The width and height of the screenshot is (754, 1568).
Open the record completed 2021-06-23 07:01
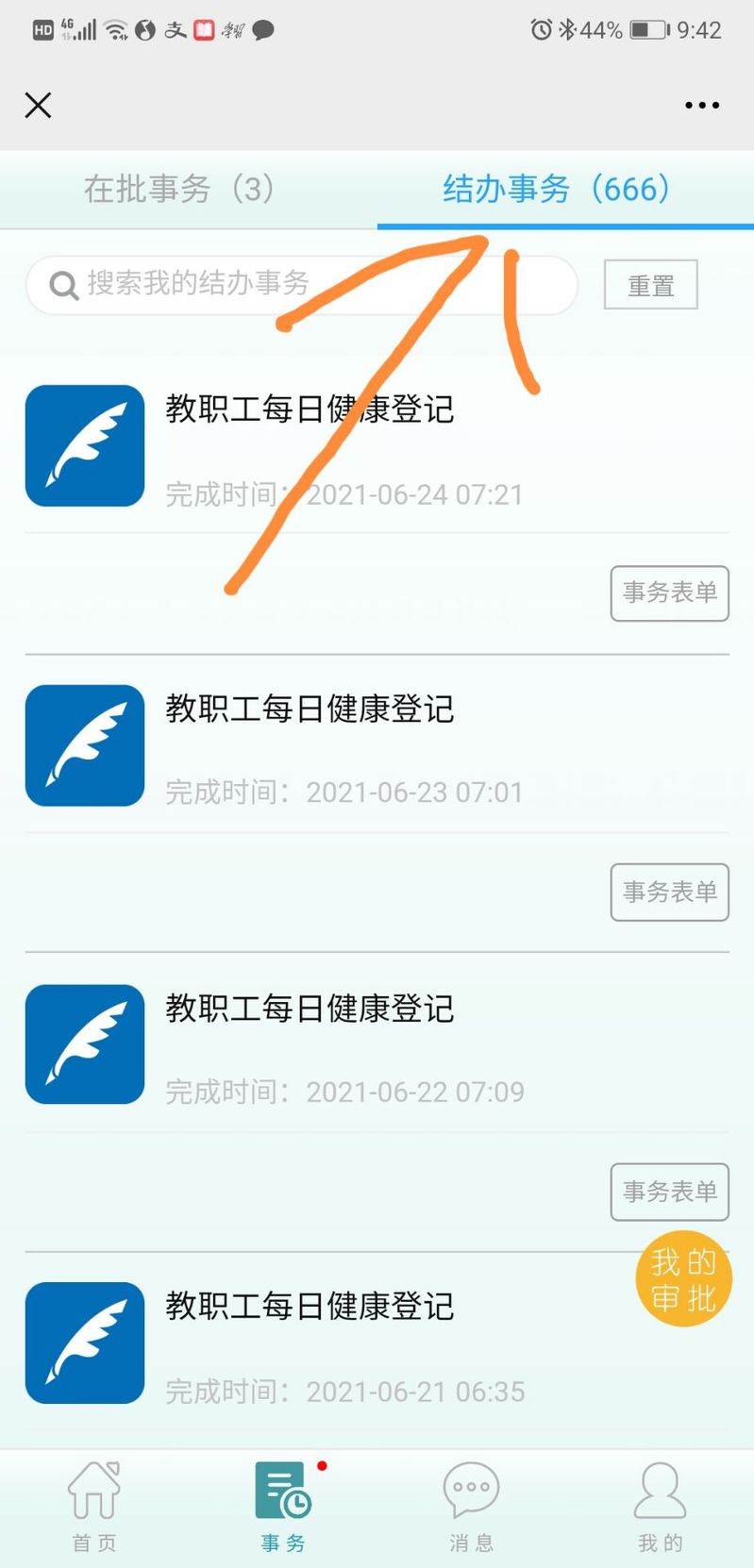tap(377, 745)
